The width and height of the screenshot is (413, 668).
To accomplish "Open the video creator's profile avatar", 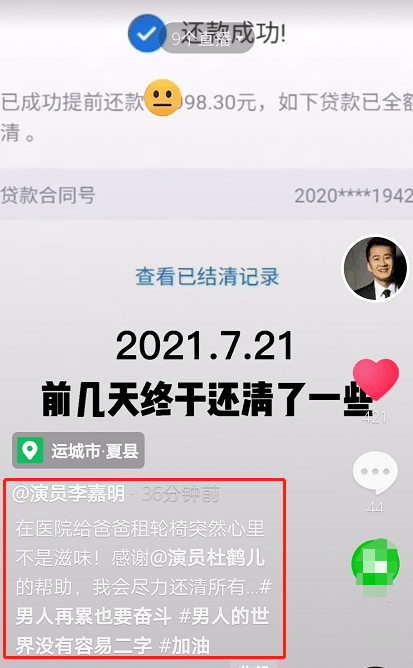I will click(375, 269).
